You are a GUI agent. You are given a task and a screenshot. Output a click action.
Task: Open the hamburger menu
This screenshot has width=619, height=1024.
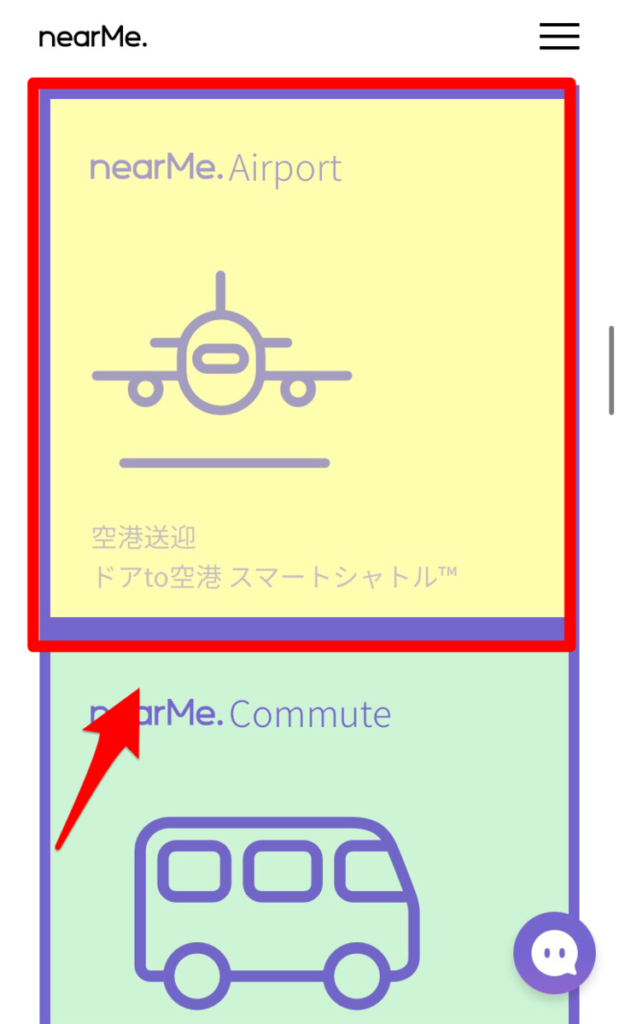click(x=559, y=37)
